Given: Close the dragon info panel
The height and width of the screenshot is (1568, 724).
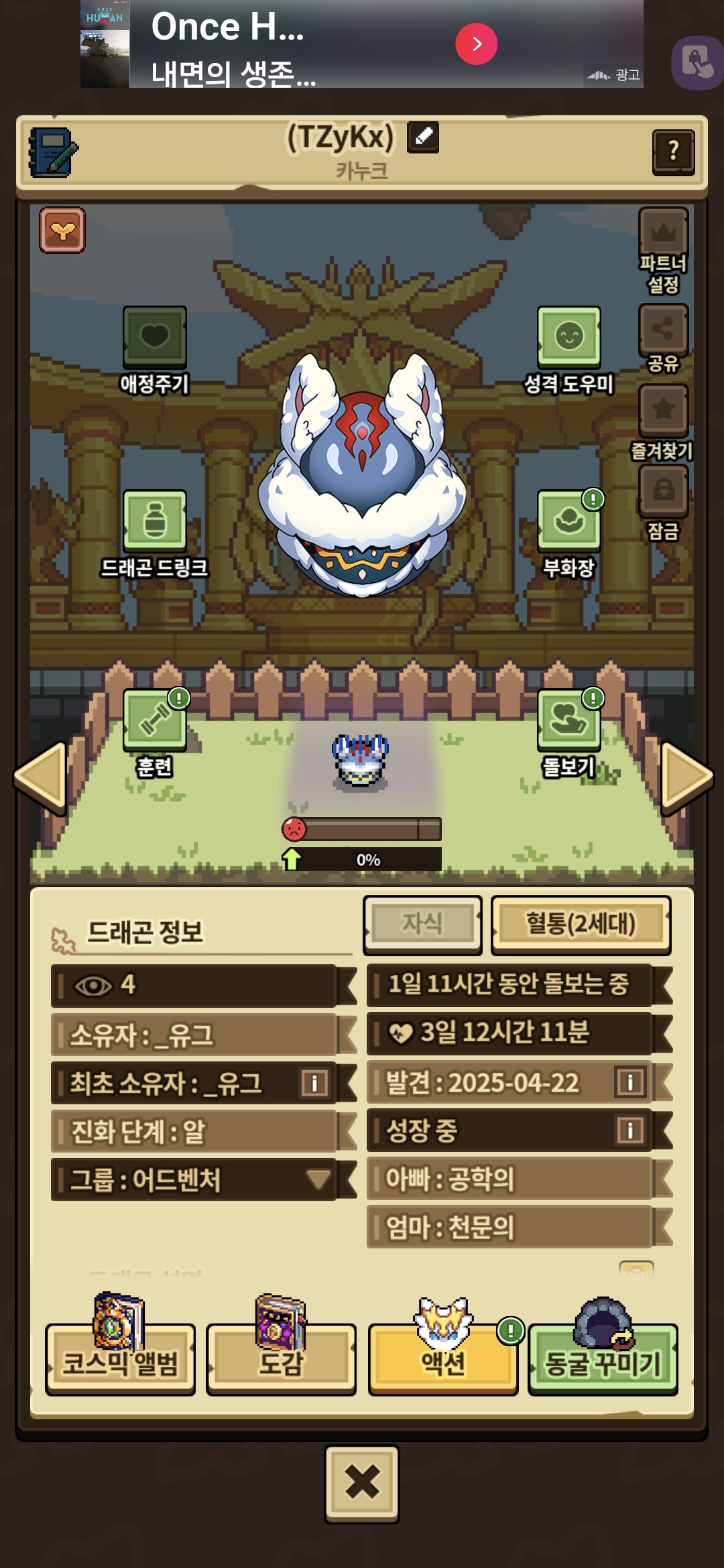Looking at the screenshot, I should tap(362, 1483).
